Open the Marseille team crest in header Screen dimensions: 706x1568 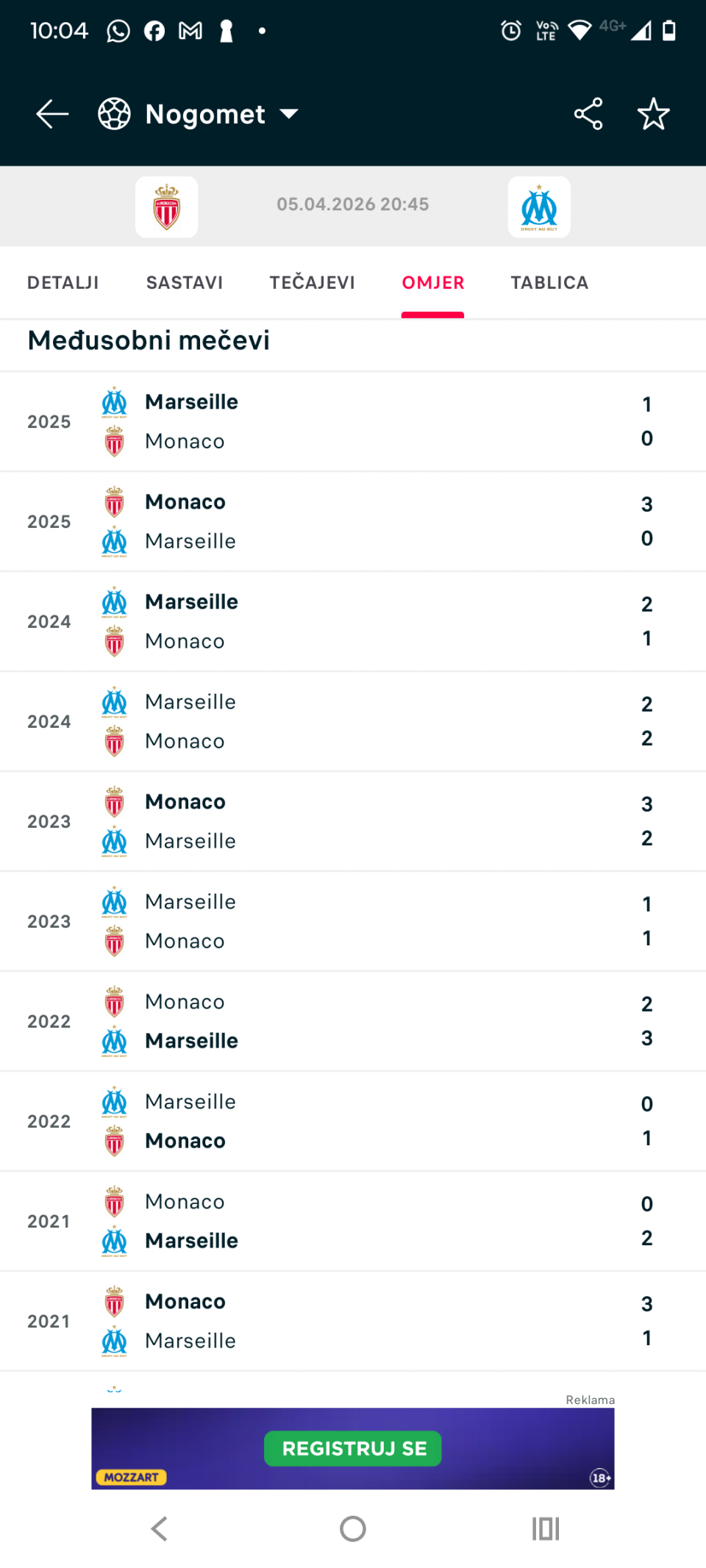coord(539,207)
